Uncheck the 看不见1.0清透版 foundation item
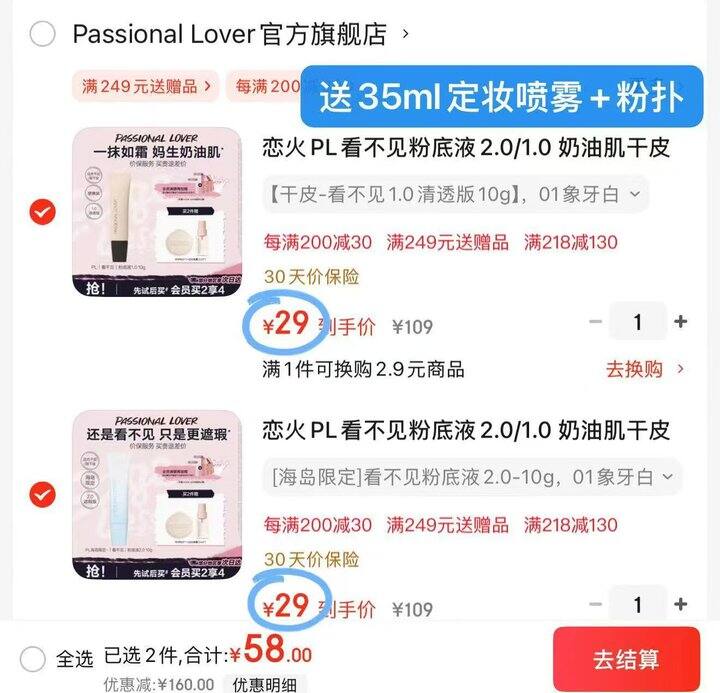Viewport: 720px width, 693px height. tap(42, 212)
